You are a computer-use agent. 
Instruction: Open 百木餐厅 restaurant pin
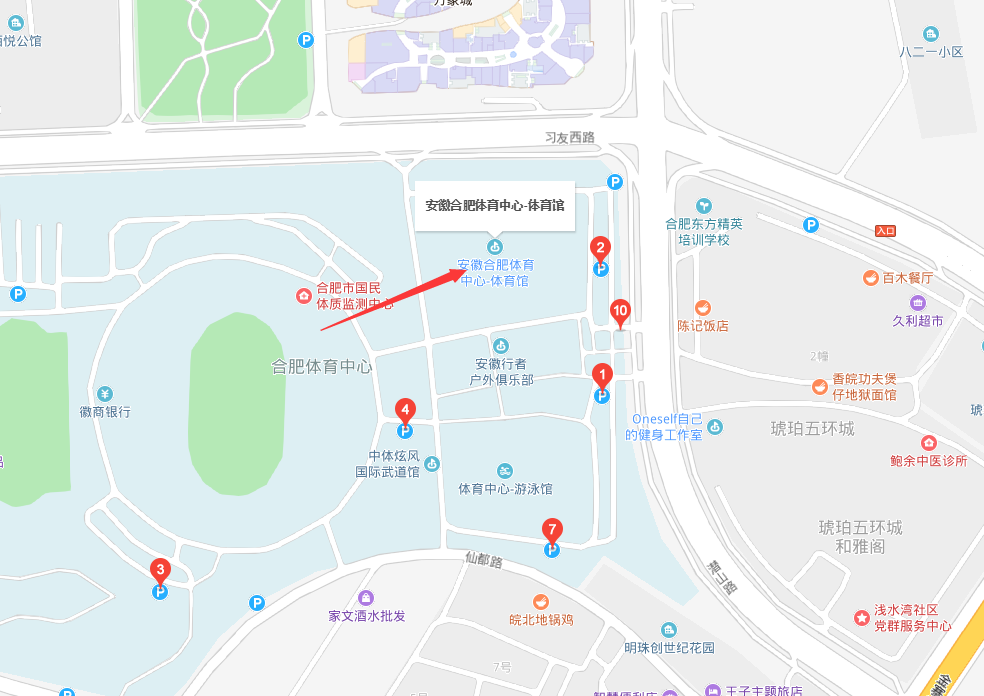click(x=871, y=278)
